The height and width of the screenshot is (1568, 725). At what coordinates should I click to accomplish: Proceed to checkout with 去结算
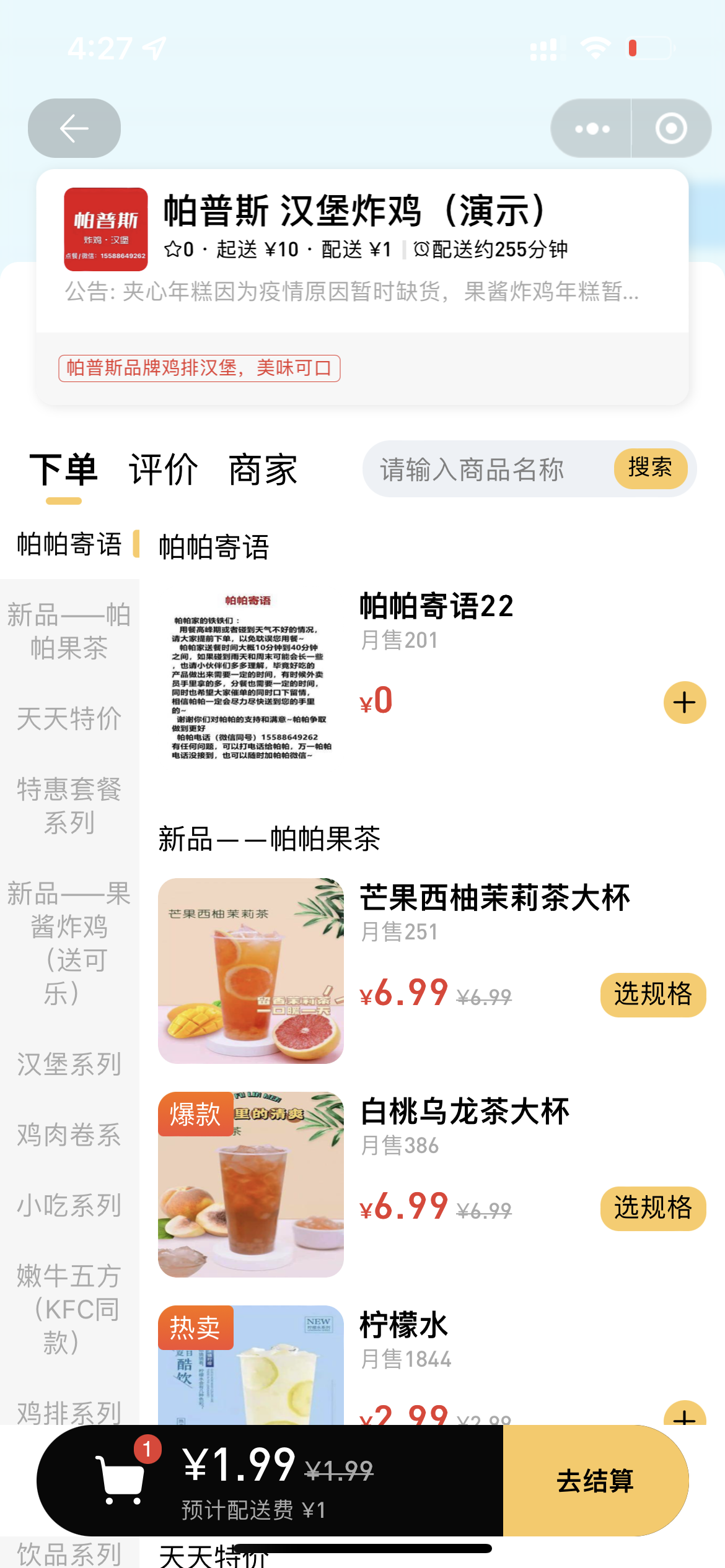pos(595,1481)
